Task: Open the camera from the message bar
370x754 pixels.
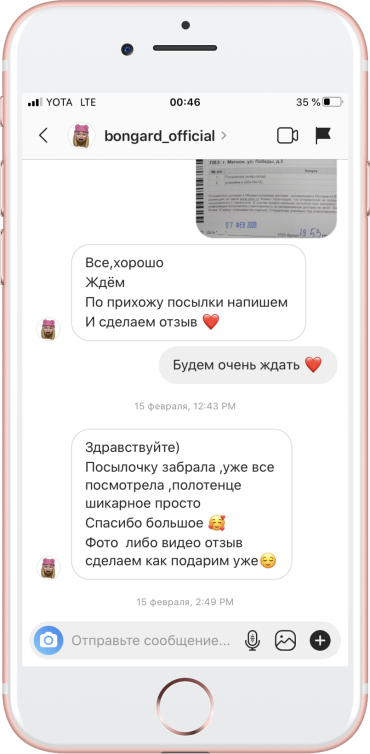Action: coord(49,640)
